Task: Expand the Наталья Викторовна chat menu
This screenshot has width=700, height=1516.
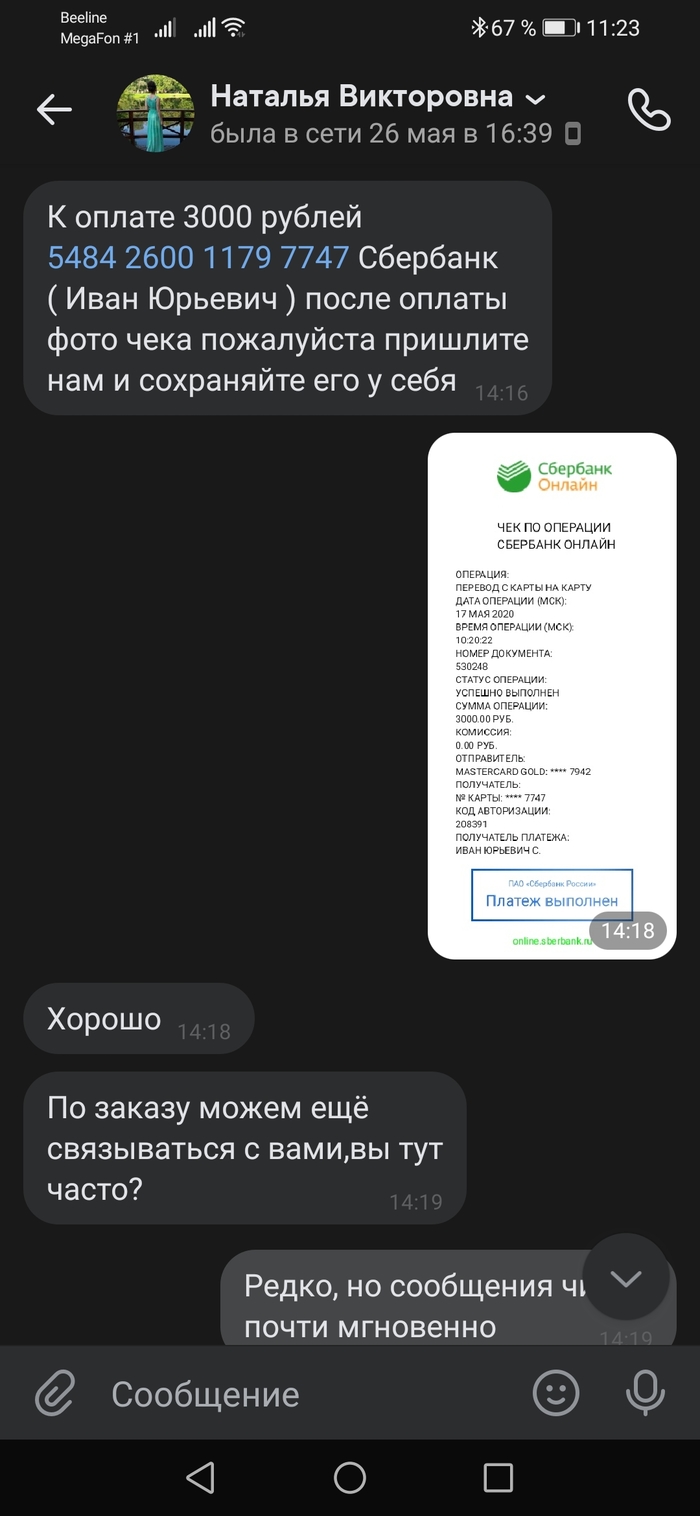Action: pos(536,99)
